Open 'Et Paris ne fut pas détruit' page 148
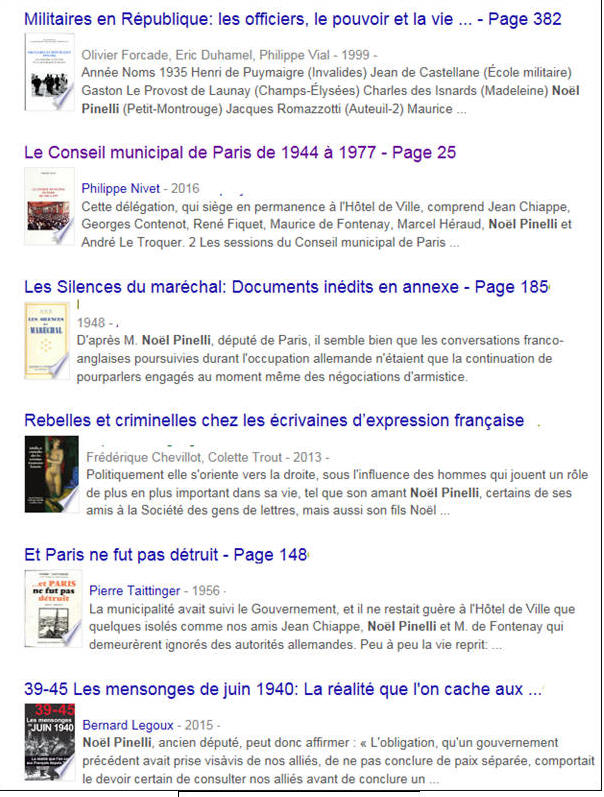604x797 pixels. 165,555
